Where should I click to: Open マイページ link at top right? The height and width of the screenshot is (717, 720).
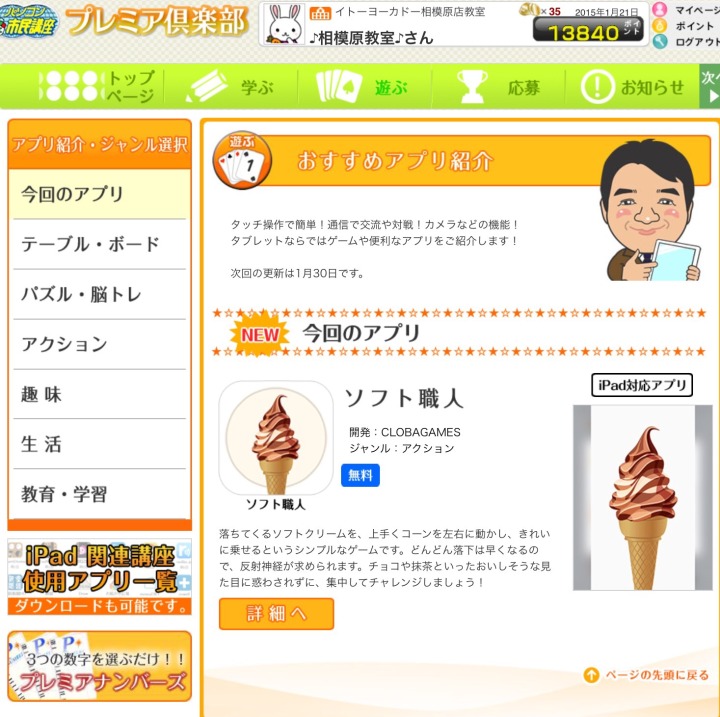[690, 10]
